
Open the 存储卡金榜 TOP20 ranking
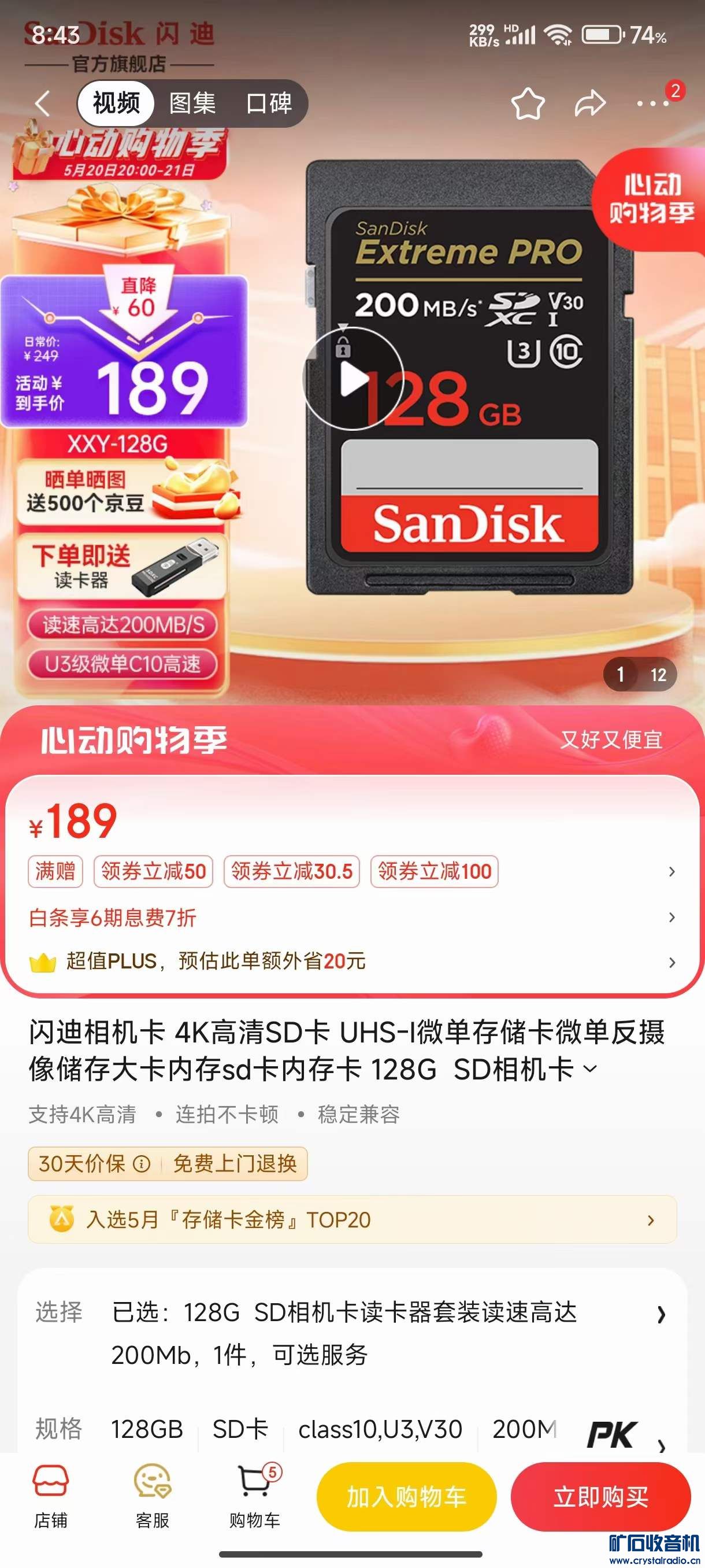pos(351,1219)
